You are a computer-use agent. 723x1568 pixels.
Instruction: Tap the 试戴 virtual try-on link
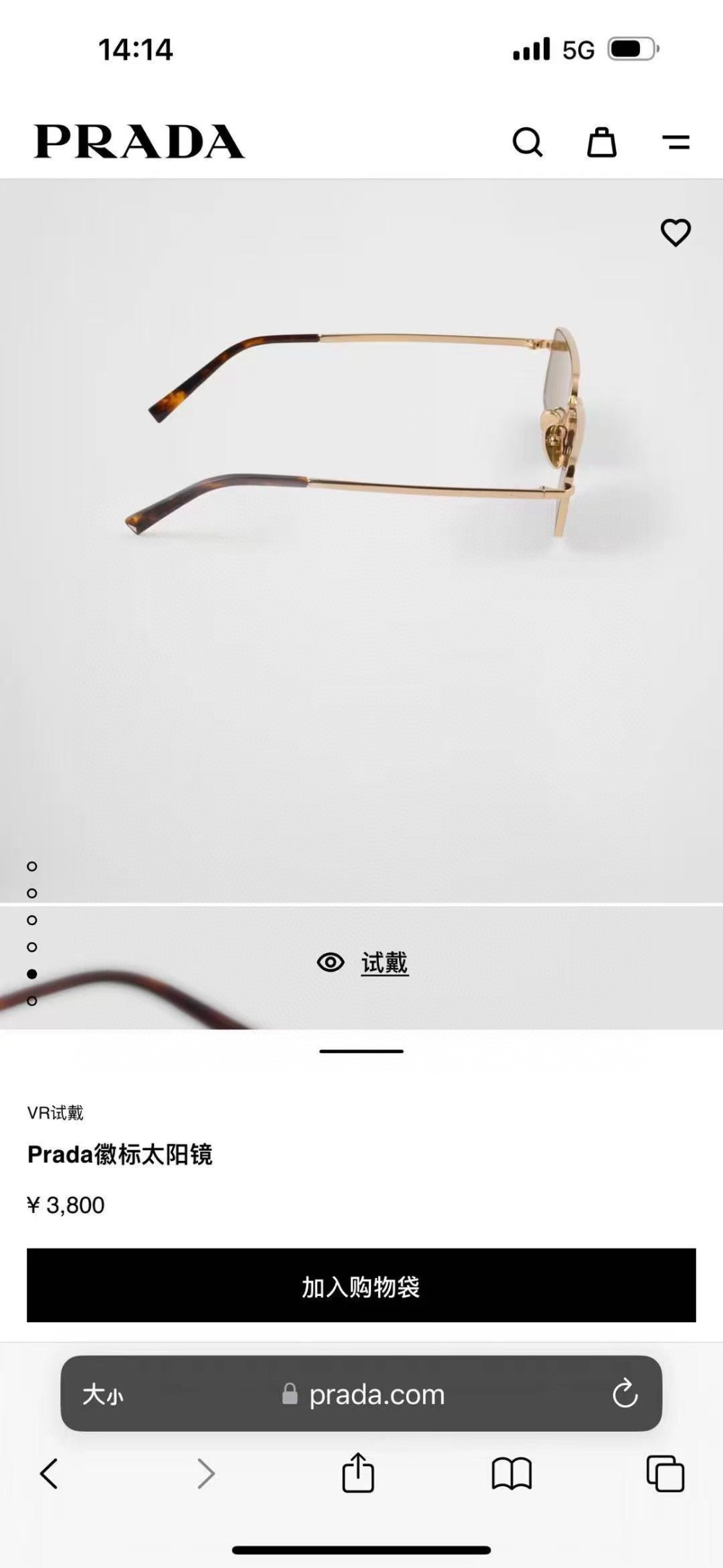tap(384, 963)
